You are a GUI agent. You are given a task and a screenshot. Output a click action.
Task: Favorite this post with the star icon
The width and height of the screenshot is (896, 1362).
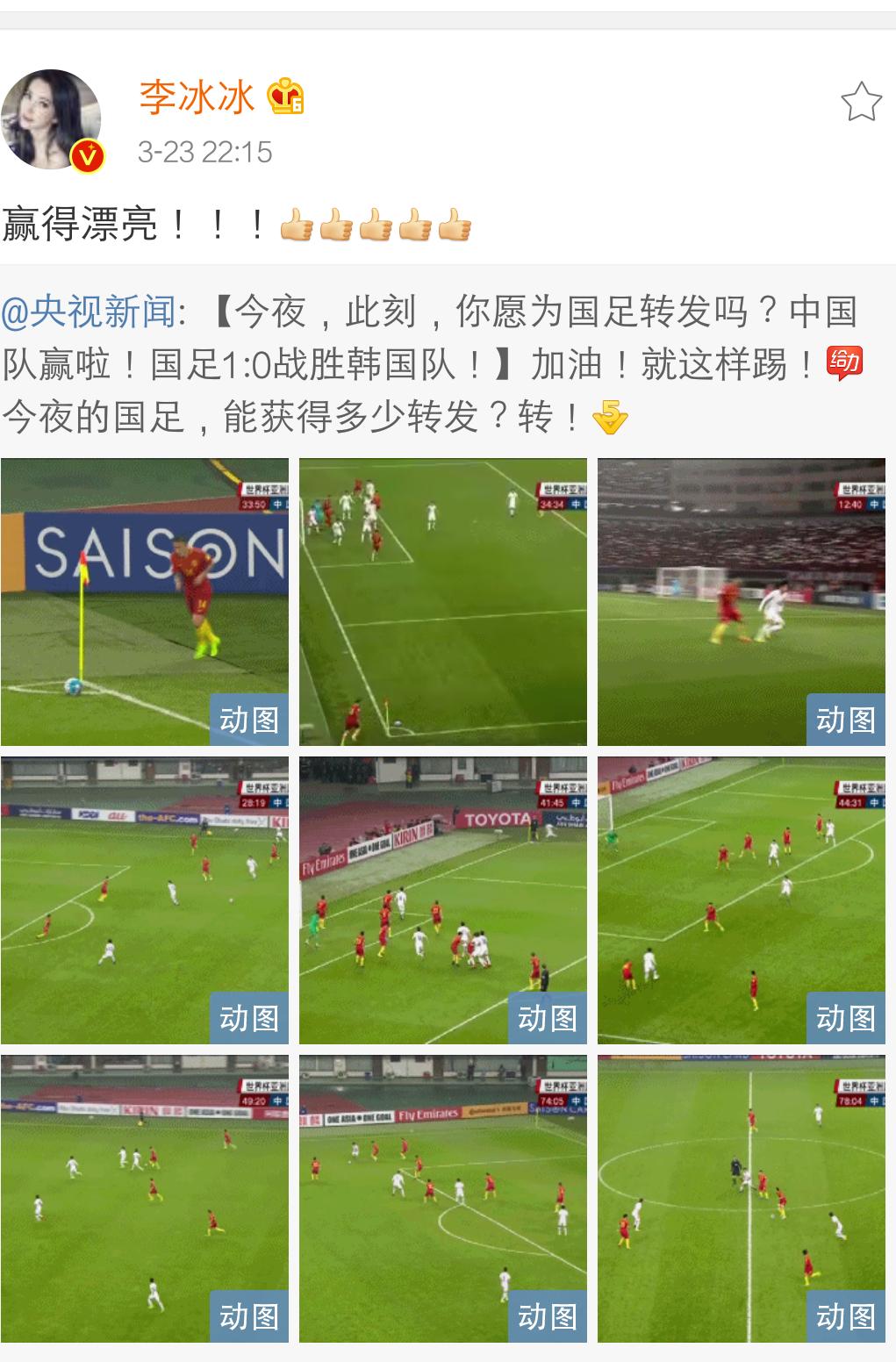[860, 102]
